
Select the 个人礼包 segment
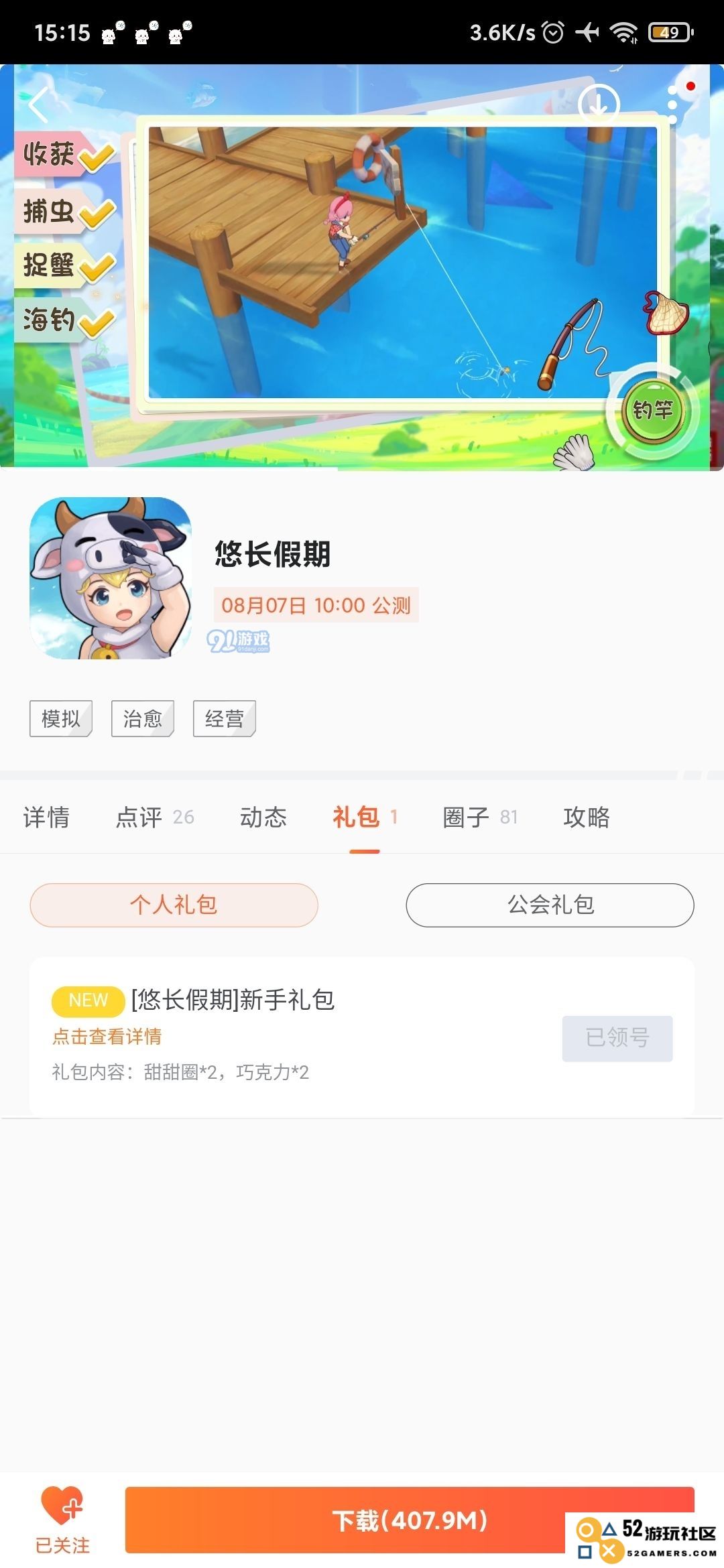[x=174, y=905]
